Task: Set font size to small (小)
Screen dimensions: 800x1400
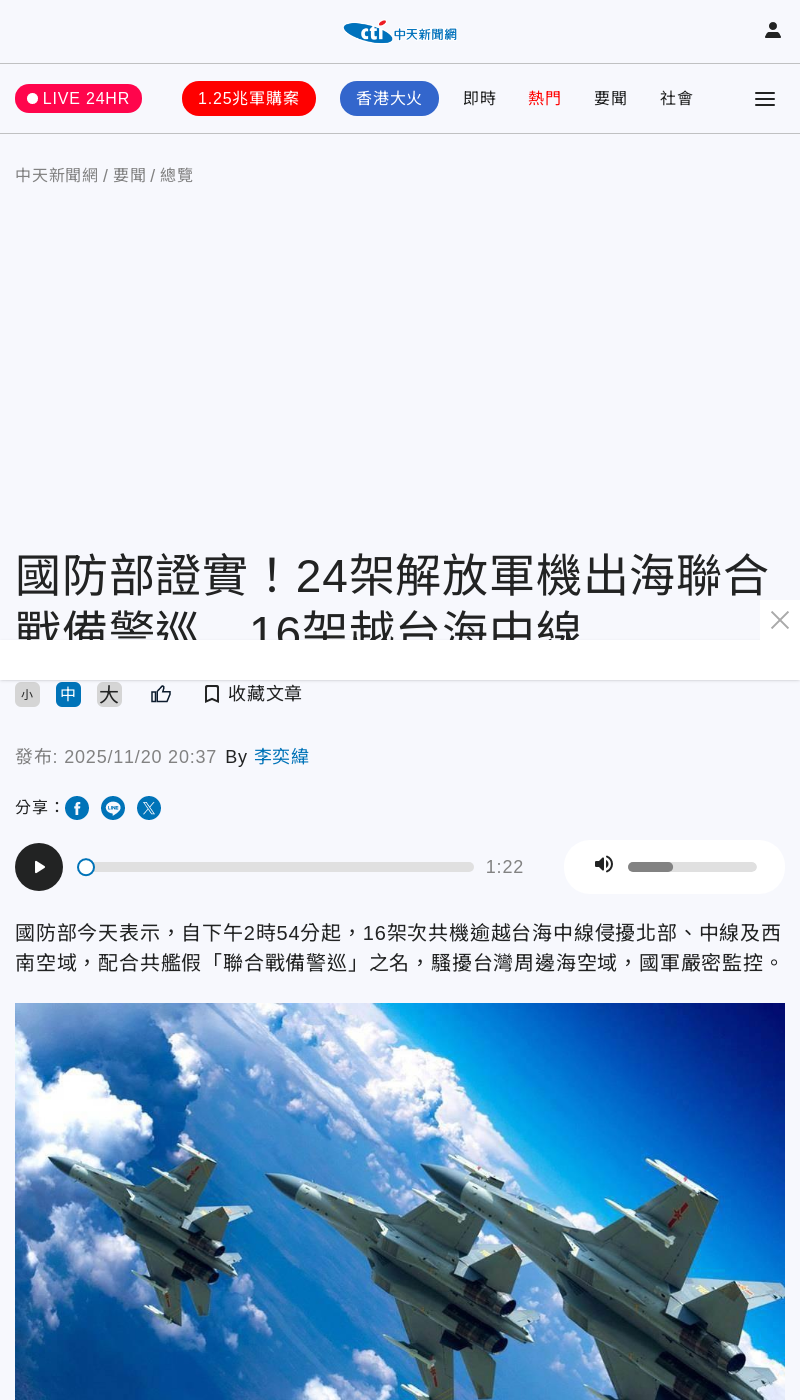Action: 27,695
